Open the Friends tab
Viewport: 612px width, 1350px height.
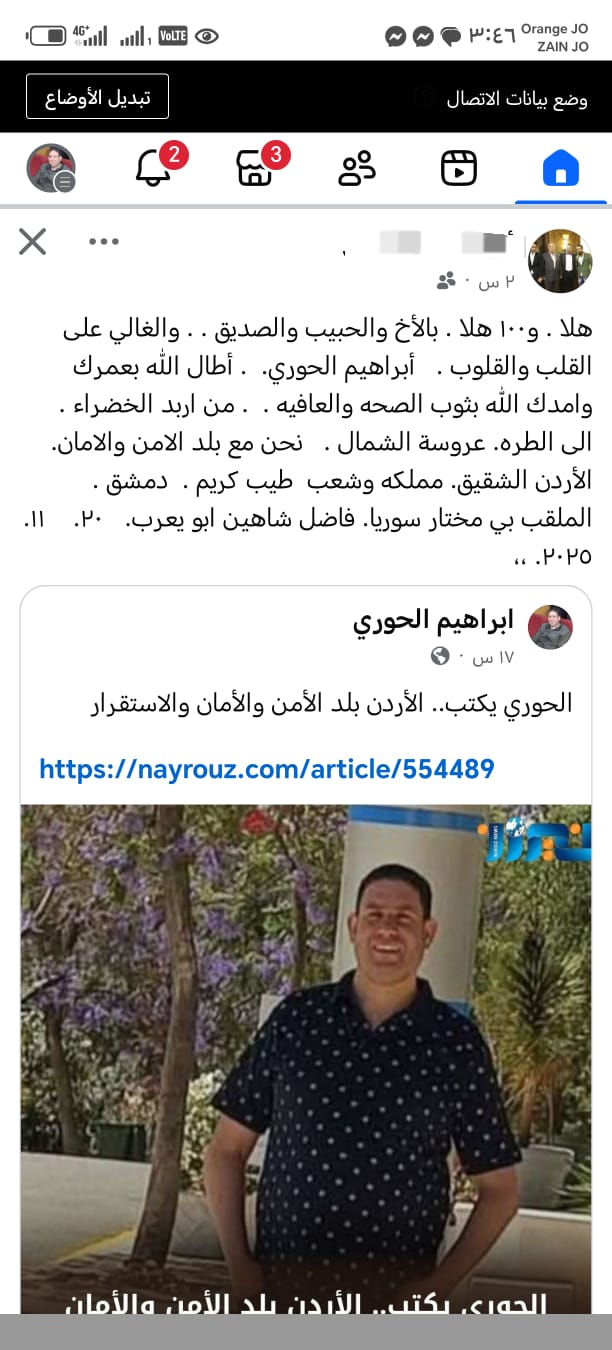click(356, 169)
